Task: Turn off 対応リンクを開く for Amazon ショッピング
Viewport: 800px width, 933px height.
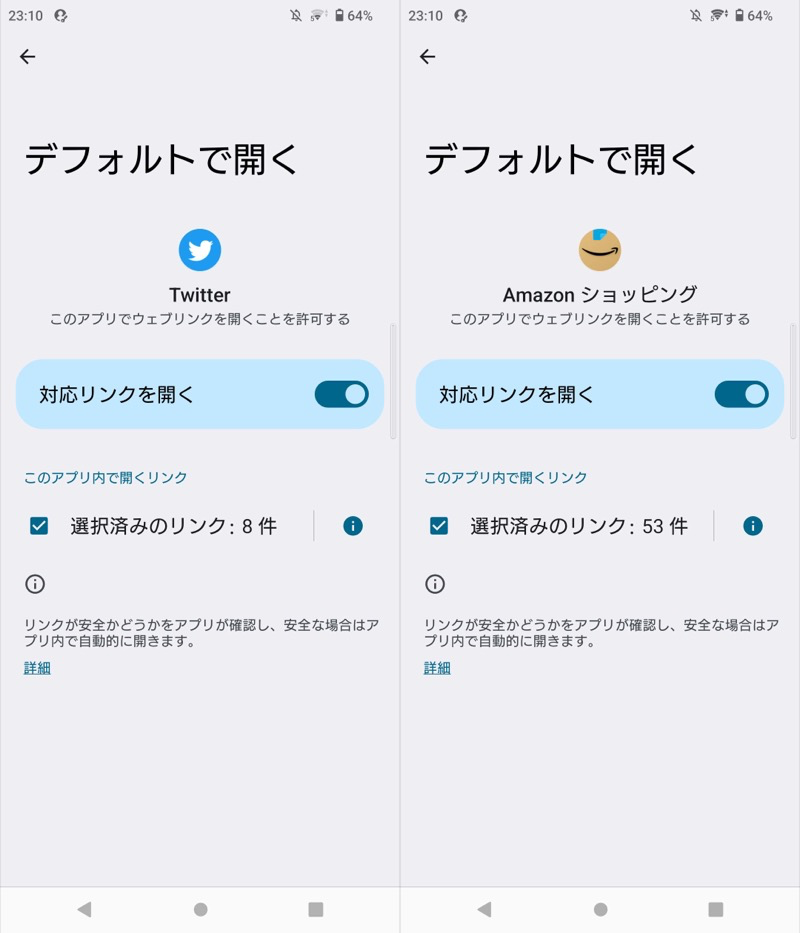Action: (x=741, y=394)
